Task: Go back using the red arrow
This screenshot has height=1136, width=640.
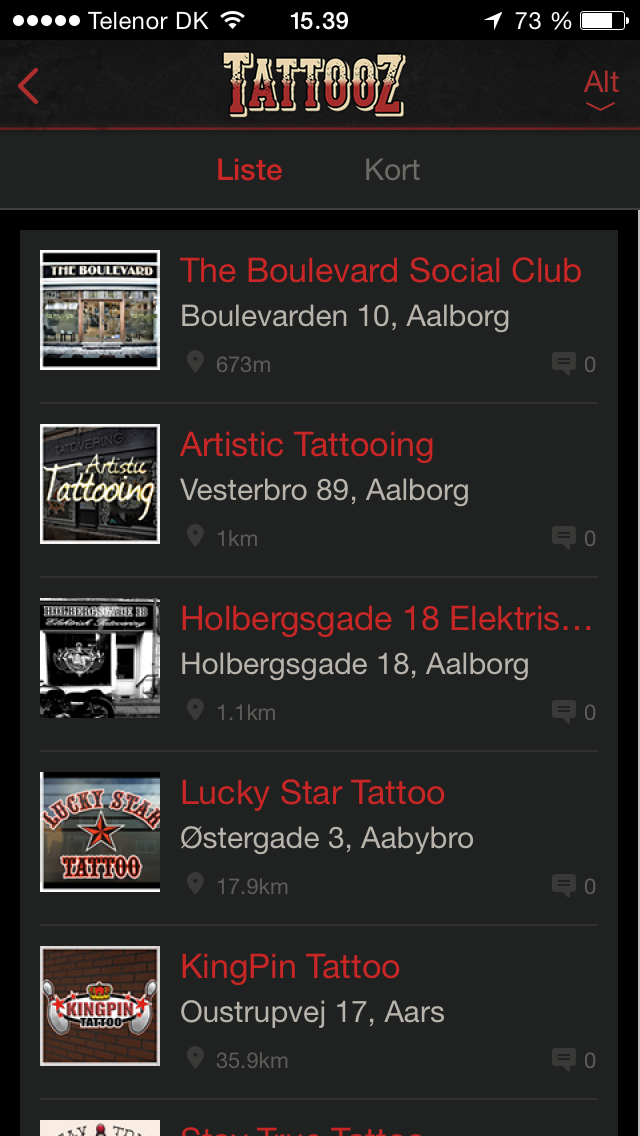Action: [x=28, y=86]
